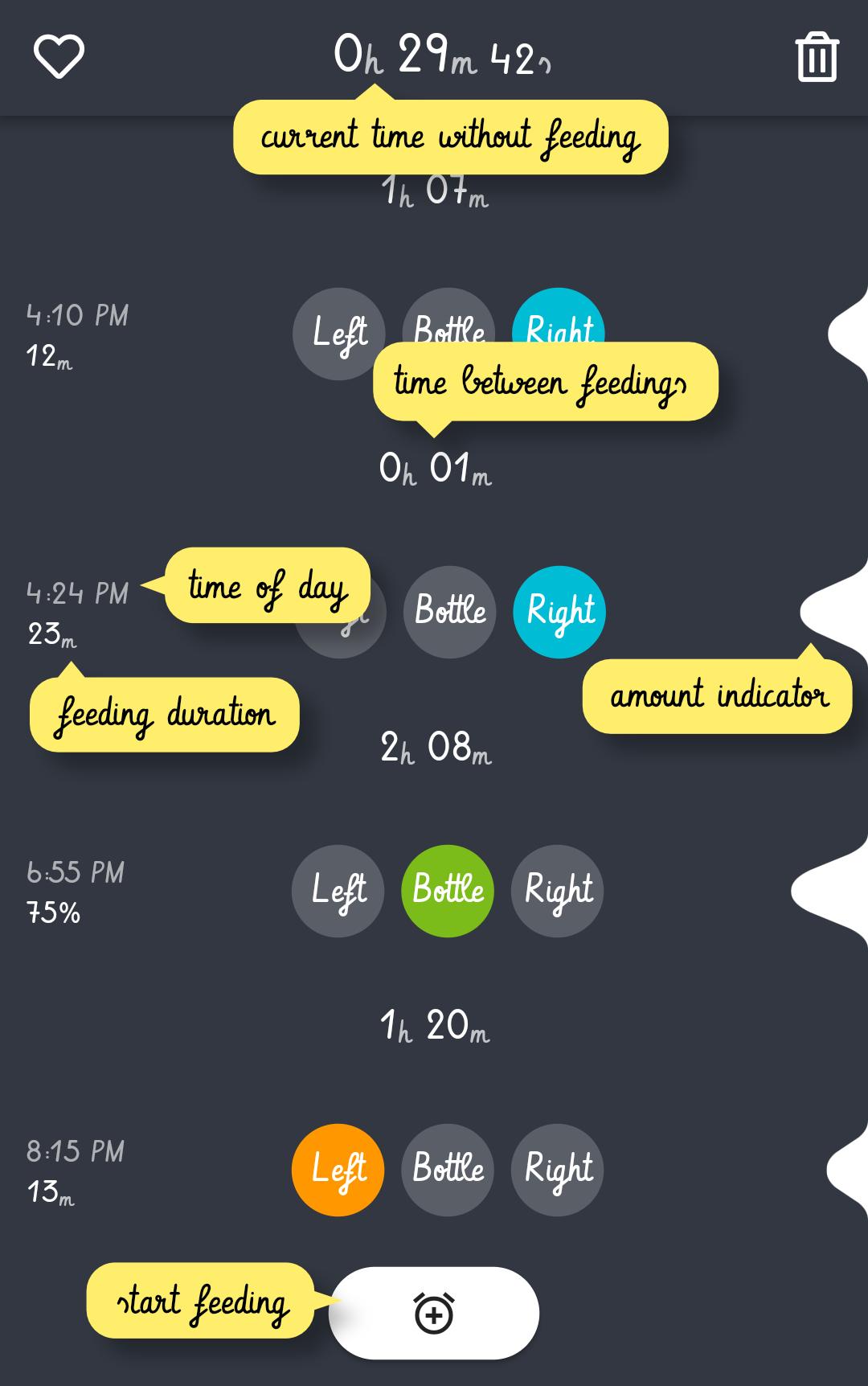Choose Left for the 6:55 PM feeding

(x=338, y=891)
